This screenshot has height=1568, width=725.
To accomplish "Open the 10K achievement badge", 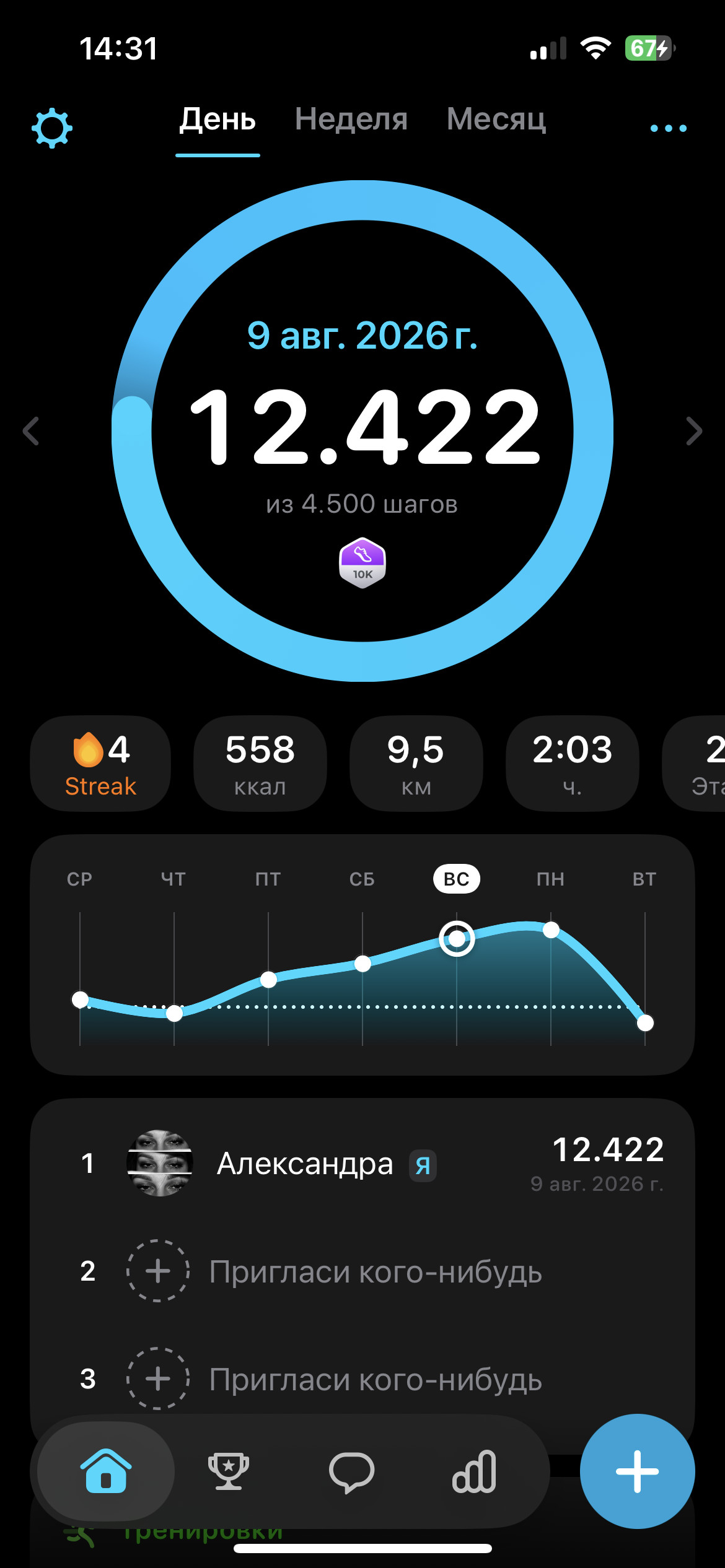I will click(x=362, y=563).
